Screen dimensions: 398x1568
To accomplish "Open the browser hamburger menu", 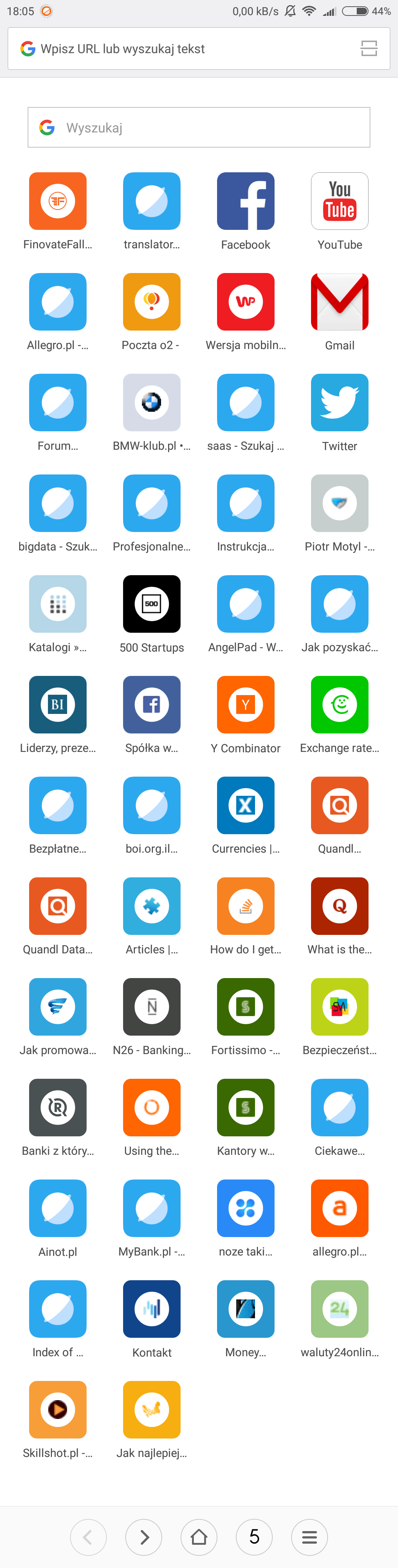I will (x=309, y=1537).
